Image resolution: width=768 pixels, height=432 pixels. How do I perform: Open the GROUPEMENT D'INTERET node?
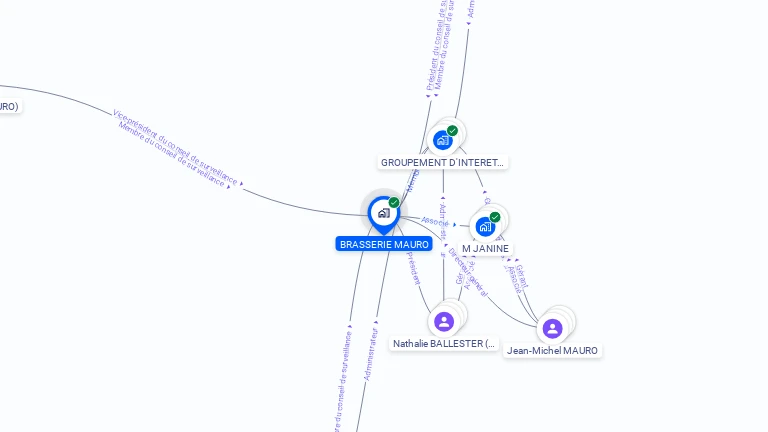(x=443, y=140)
